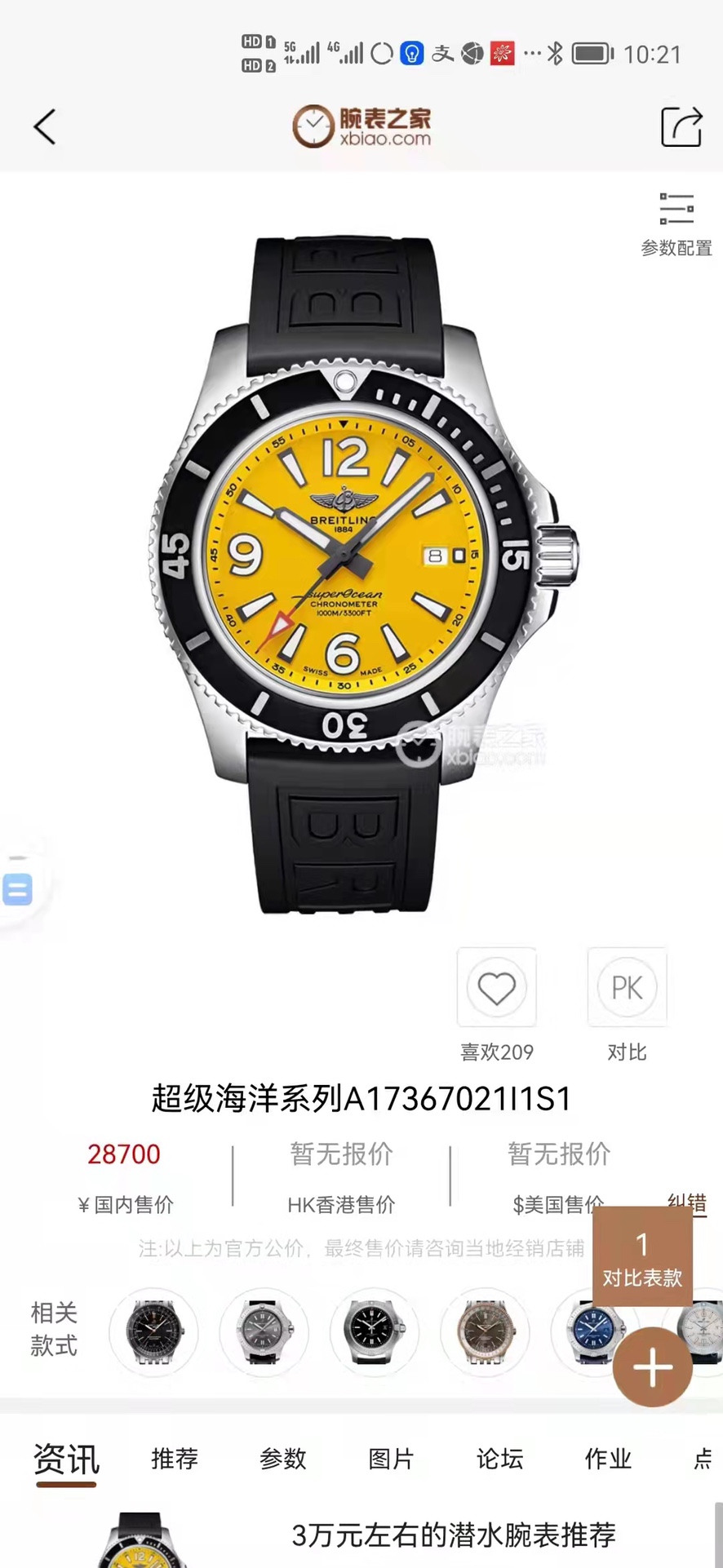
Task: Open the PK comparison icon
Action: point(627,988)
